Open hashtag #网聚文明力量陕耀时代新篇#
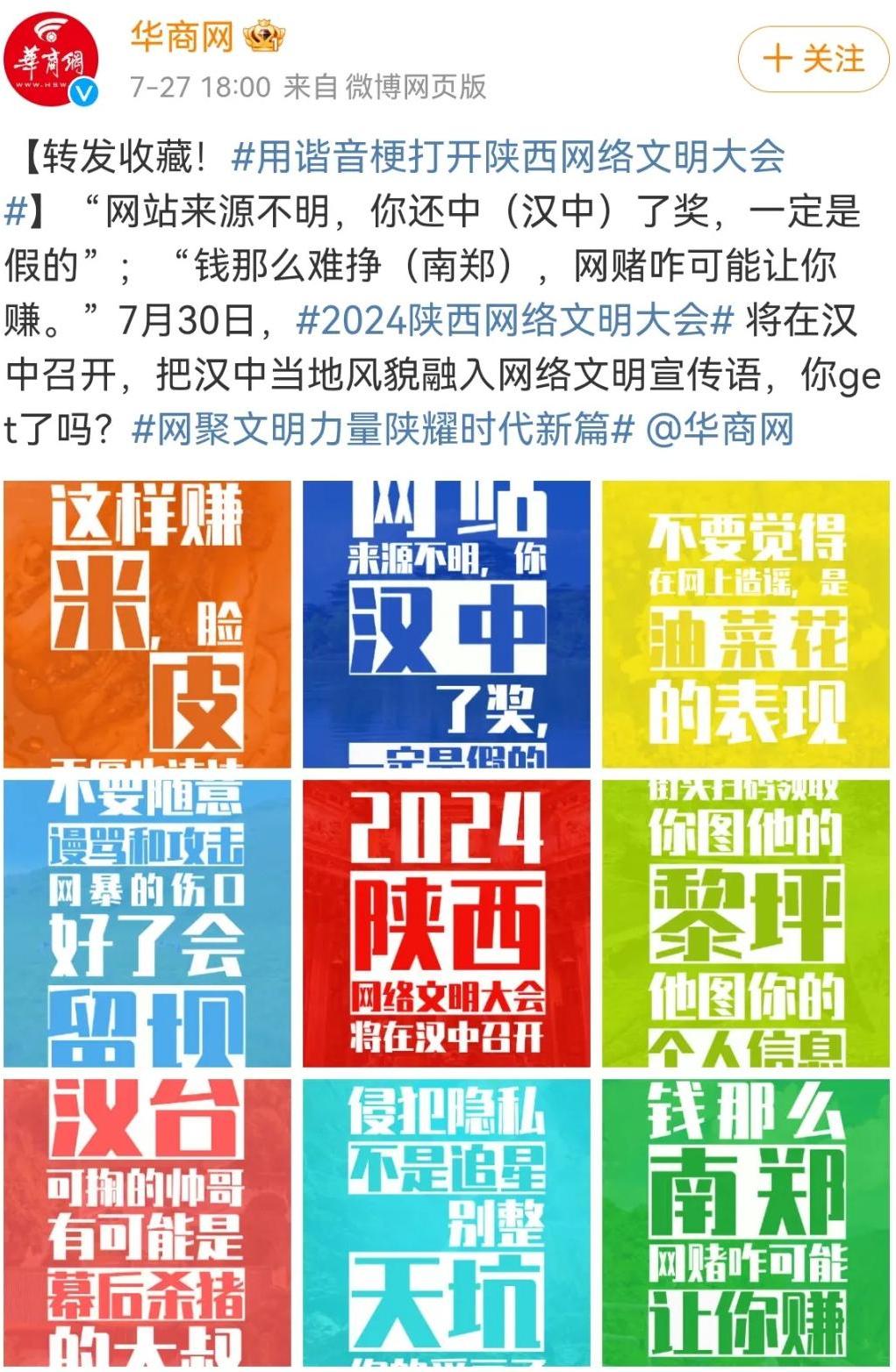The height and width of the screenshot is (1372, 896). (382, 430)
